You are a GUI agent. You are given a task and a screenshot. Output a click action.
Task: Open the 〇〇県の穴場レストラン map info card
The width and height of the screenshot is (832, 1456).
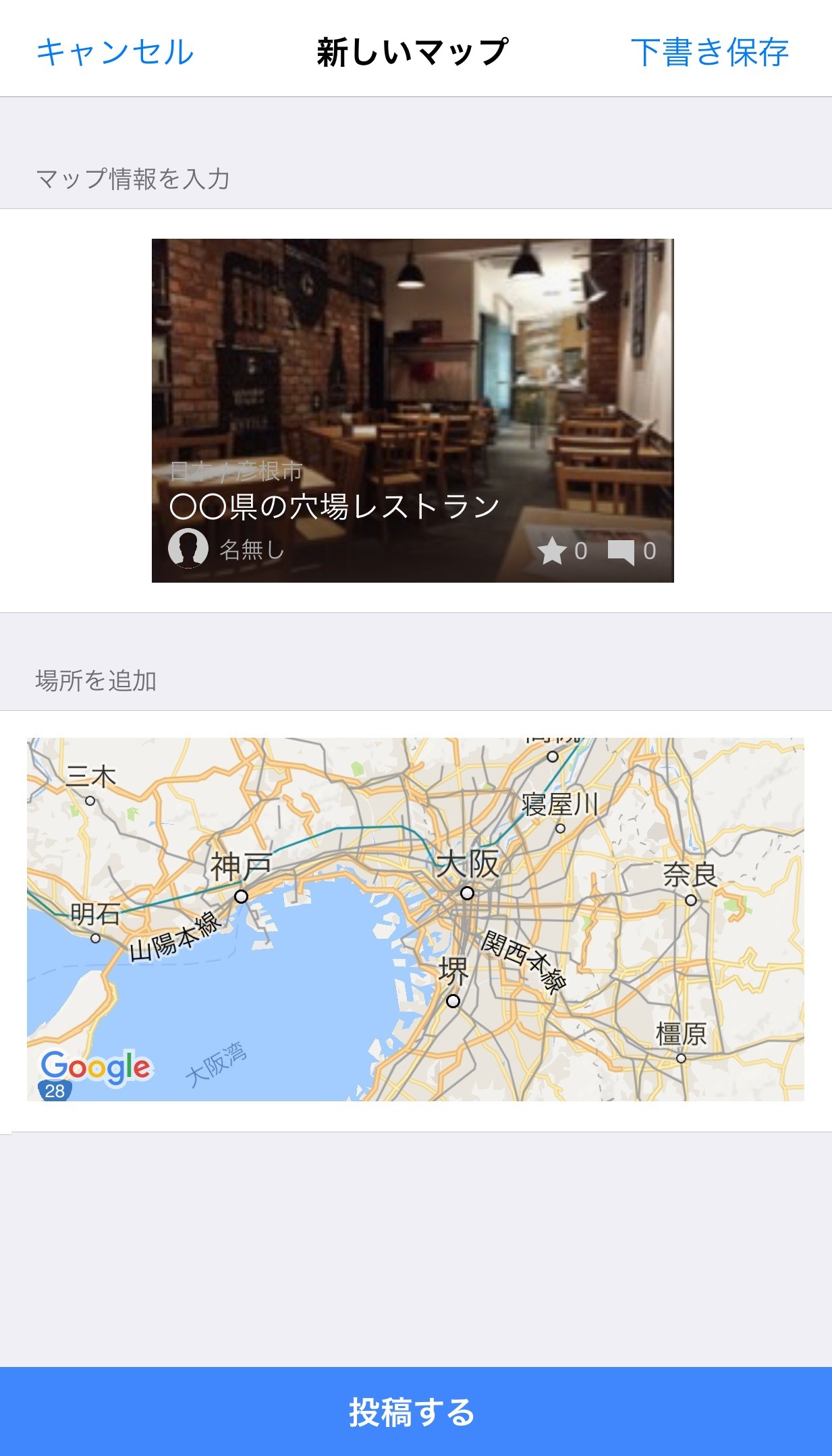(412, 410)
